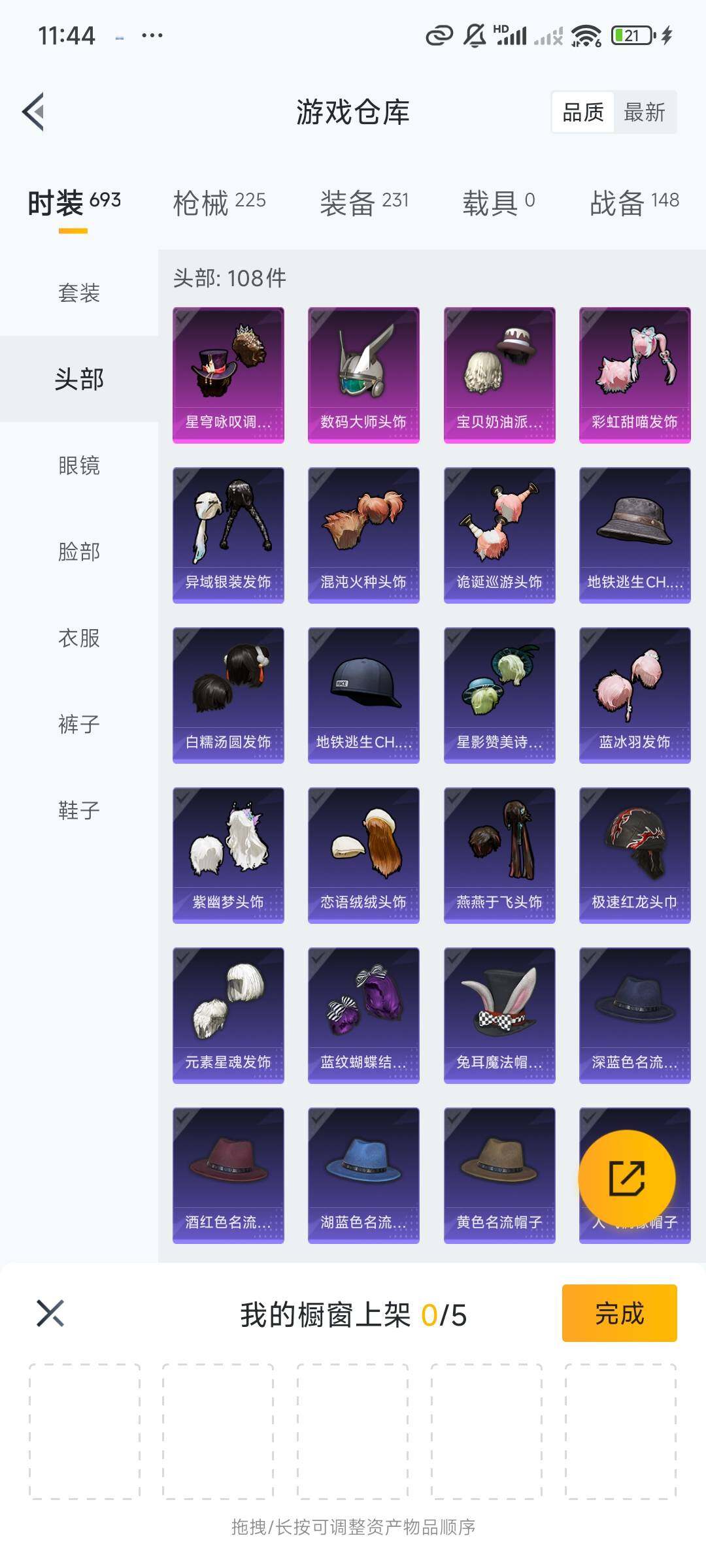Switch to the 装备 tab
This screenshot has height=1568, width=706.
[364, 203]
